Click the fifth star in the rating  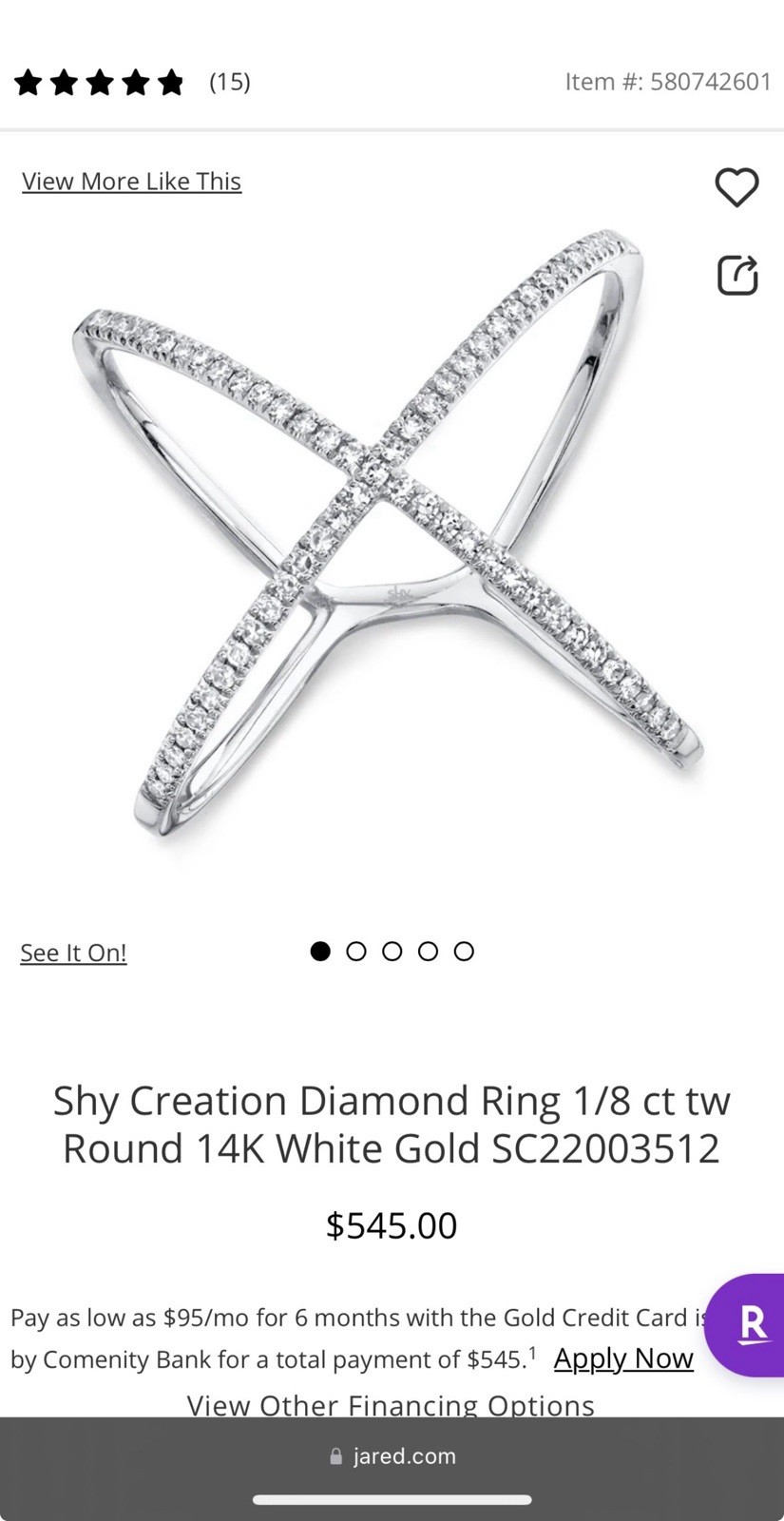170,82
